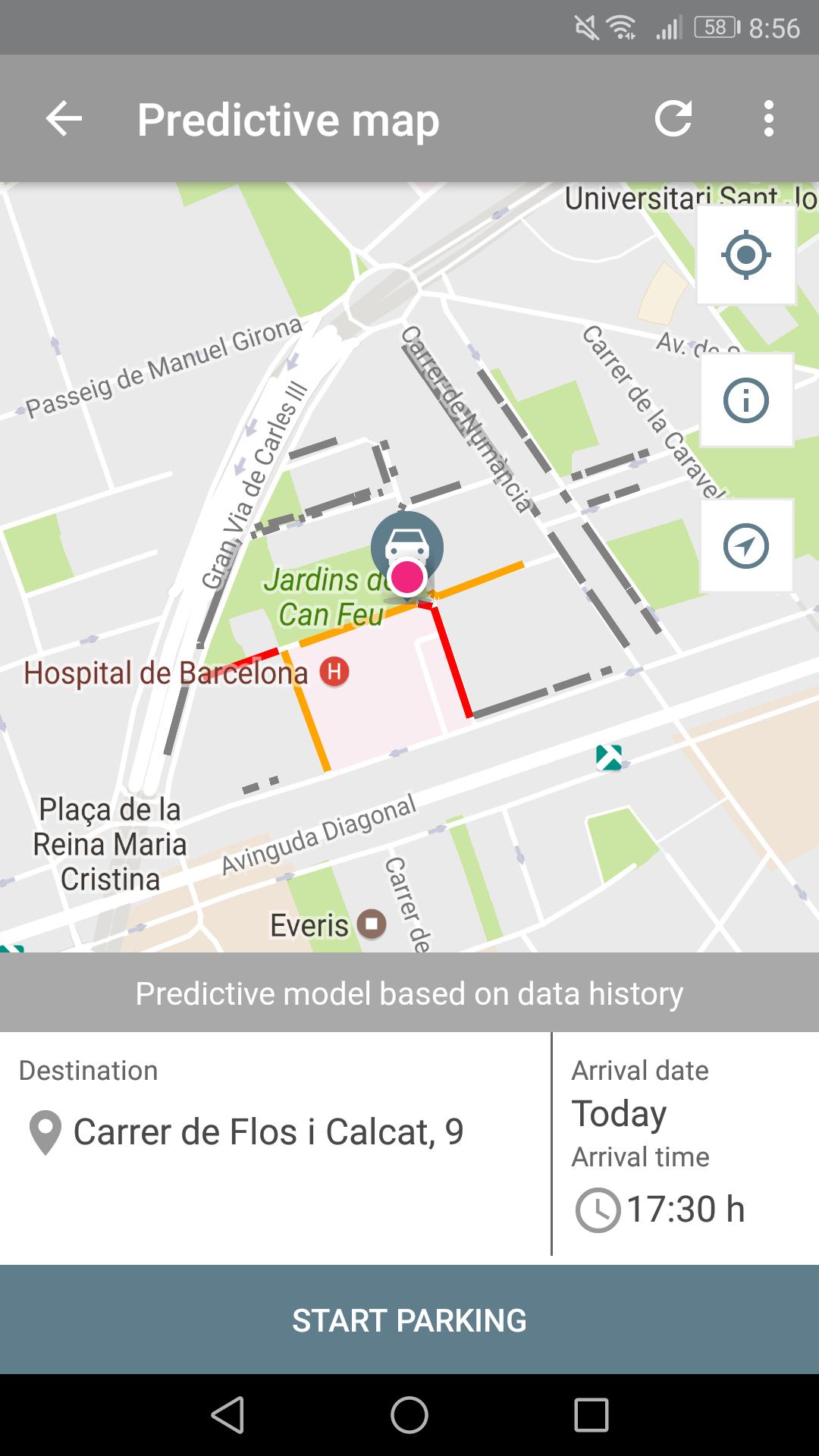The width and height of the screenshot is (819, 1456).
Task: Go to the system home screen
Action: tap(409, 1415)
